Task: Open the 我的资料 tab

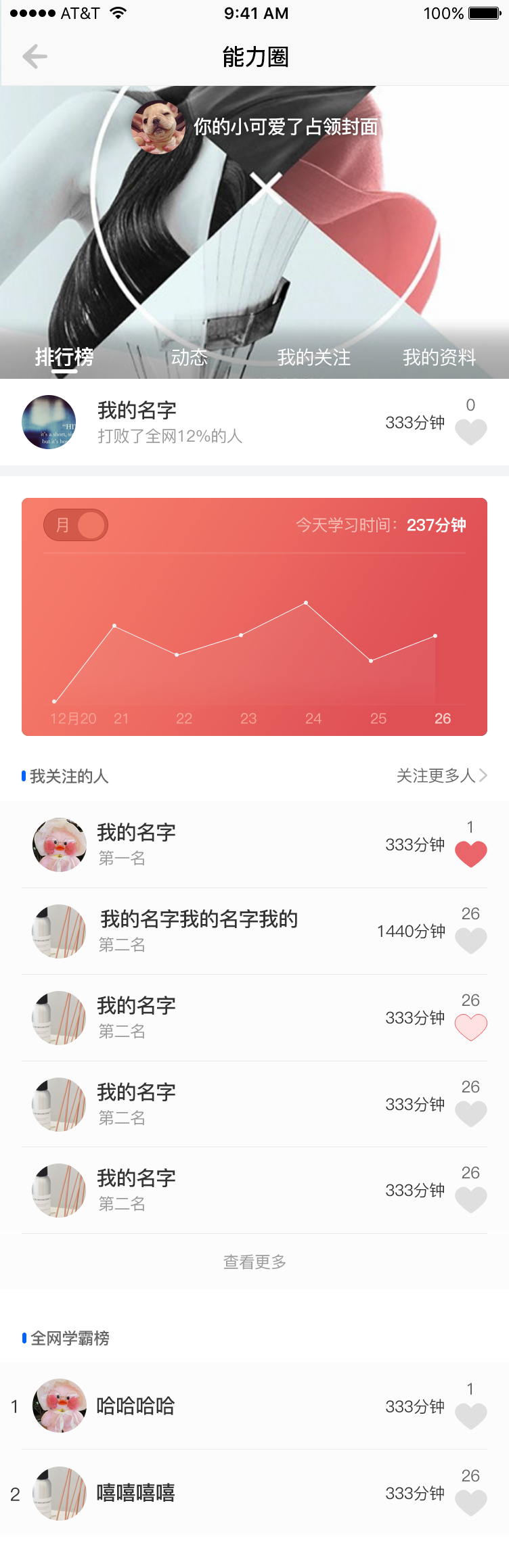Action: [439, 357]
